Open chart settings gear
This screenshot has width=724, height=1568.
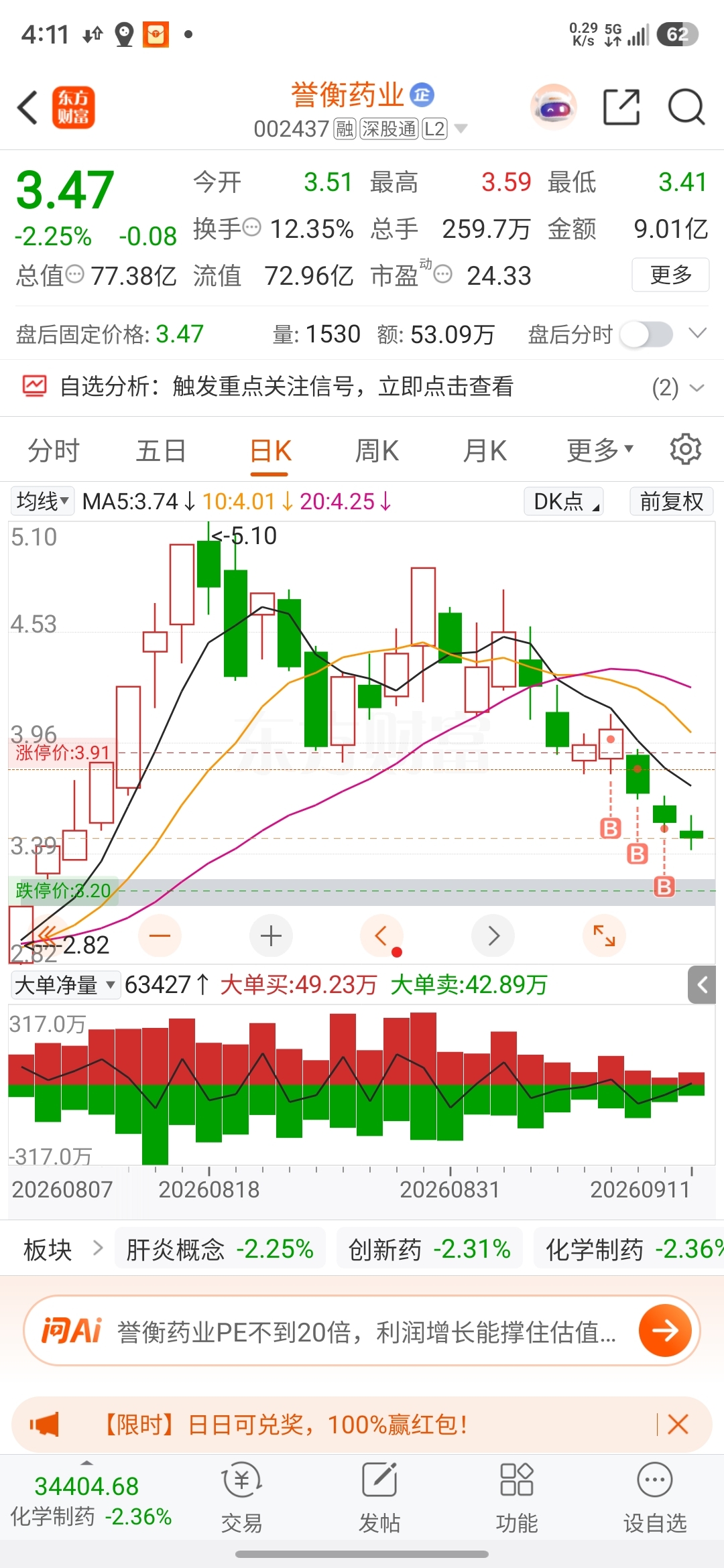(685, 449)
